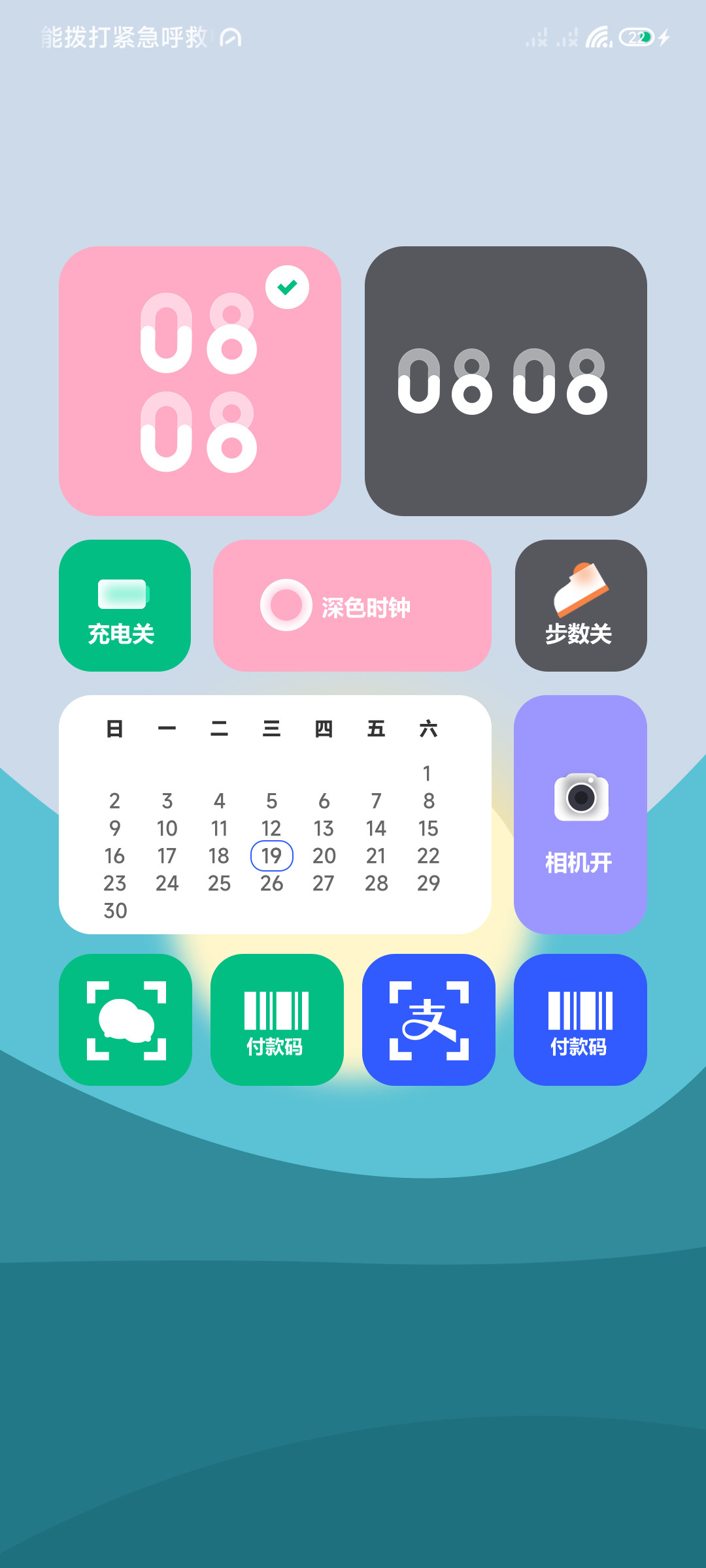Choose the dark gray 0808 clock widget

click(x=506, y=381)
